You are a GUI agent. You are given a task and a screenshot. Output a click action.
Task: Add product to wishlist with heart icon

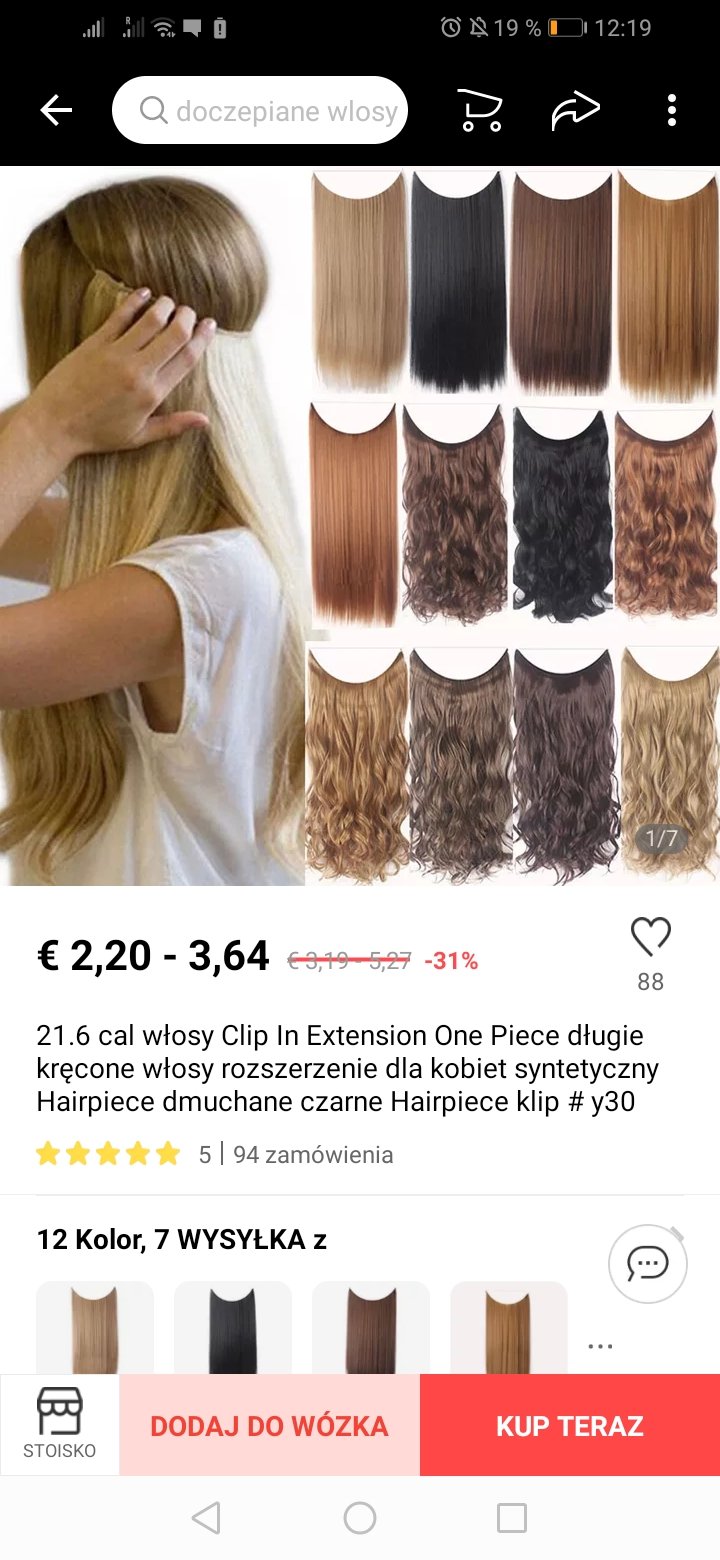[x=650, y=938]
